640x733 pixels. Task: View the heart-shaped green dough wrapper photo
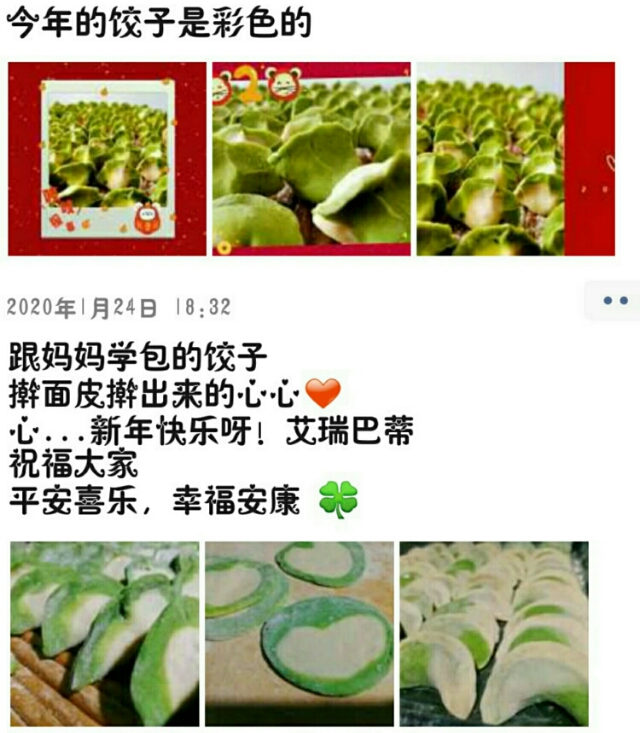(x=300, y=633)
